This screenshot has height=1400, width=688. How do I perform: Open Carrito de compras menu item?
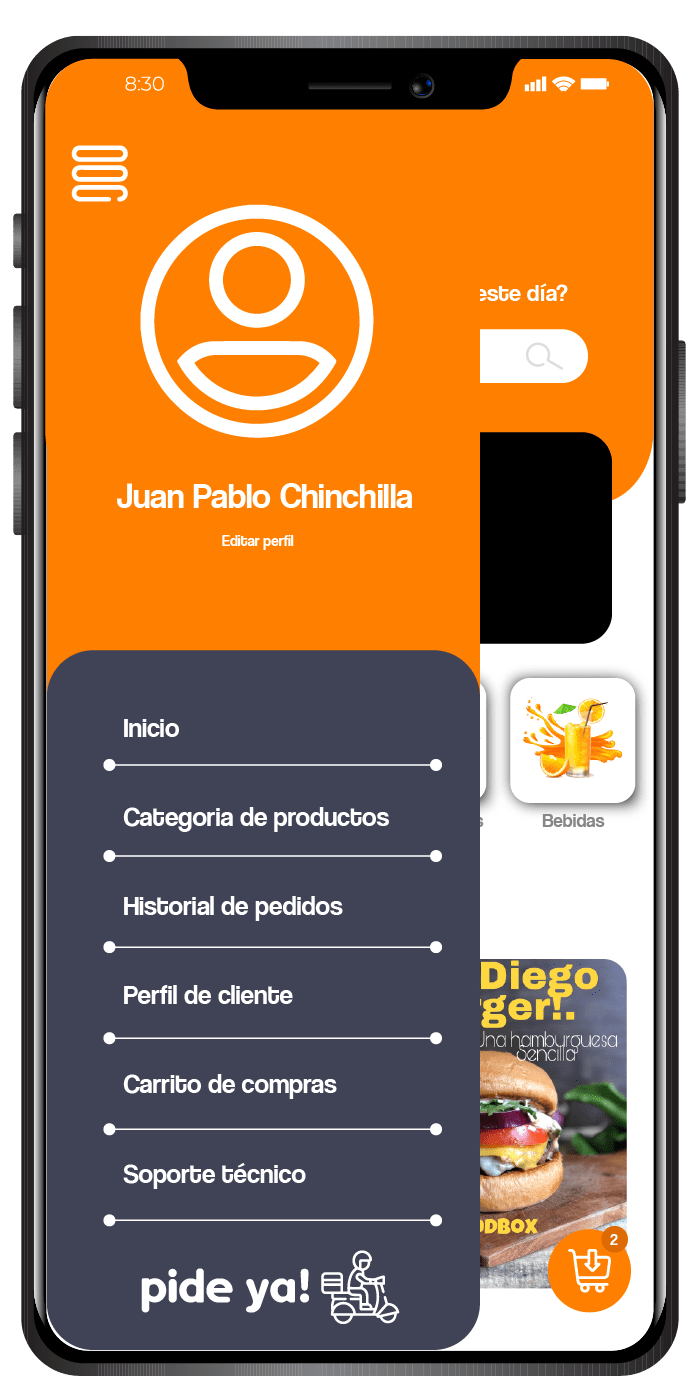click(x=229, y=1085)
